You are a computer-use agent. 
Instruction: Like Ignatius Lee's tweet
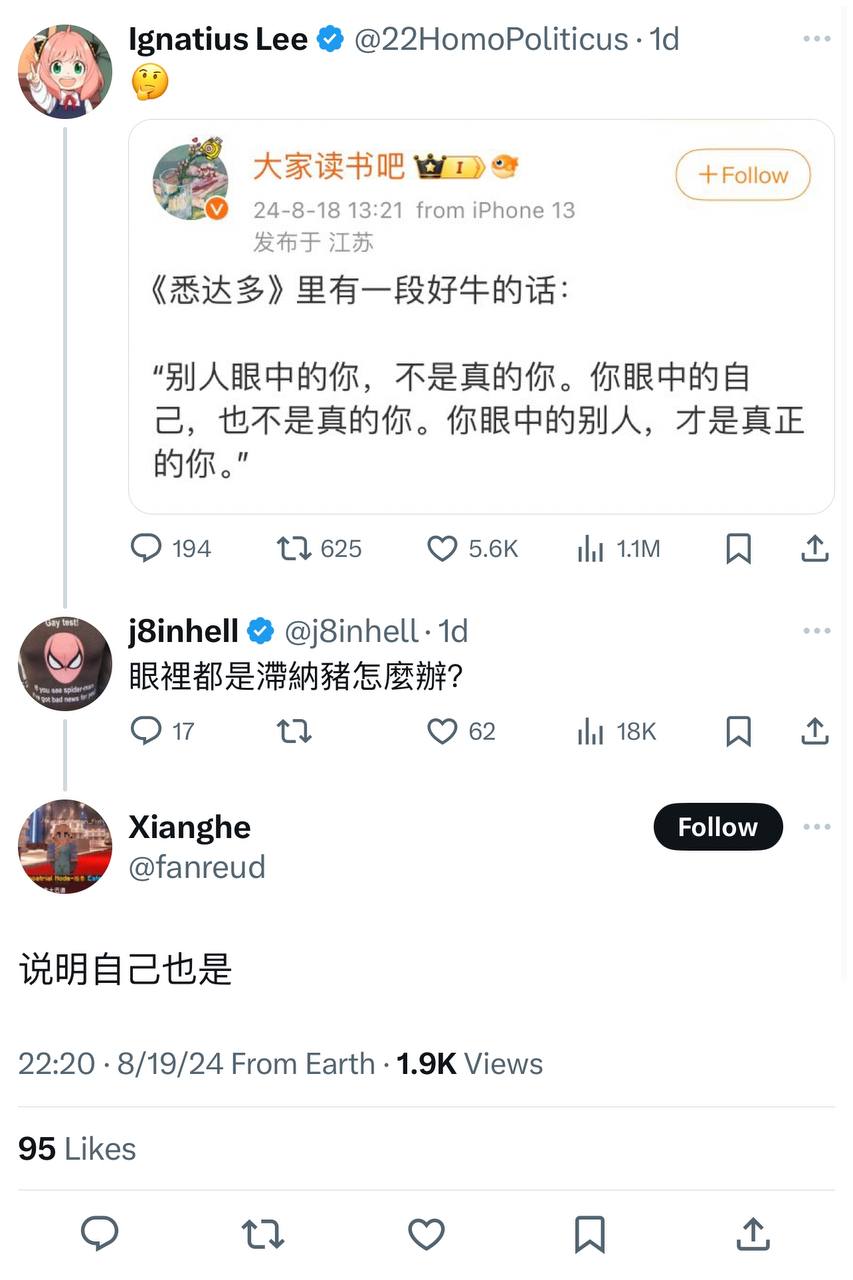coord(442,548)
